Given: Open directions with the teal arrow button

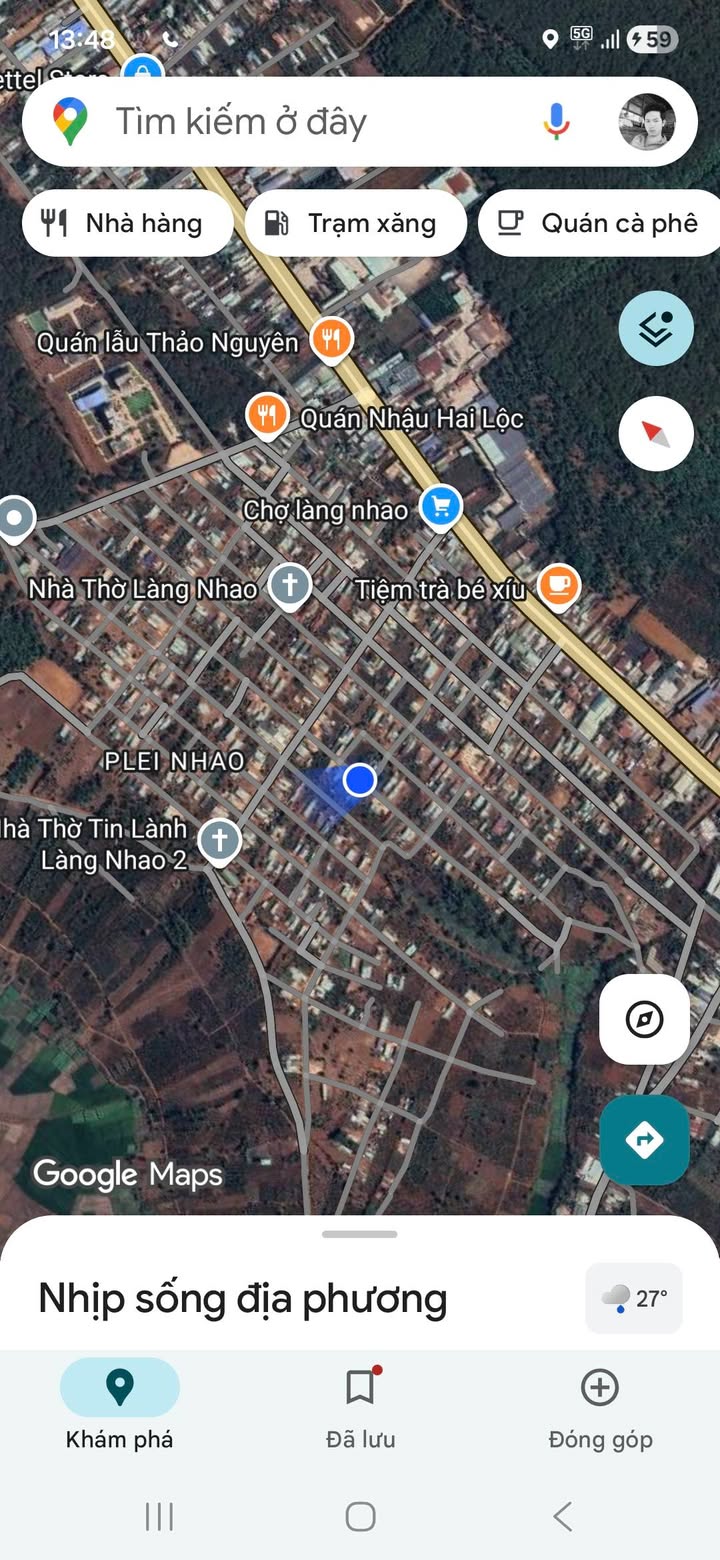Looking at the screenshot, I should 644,1139.
